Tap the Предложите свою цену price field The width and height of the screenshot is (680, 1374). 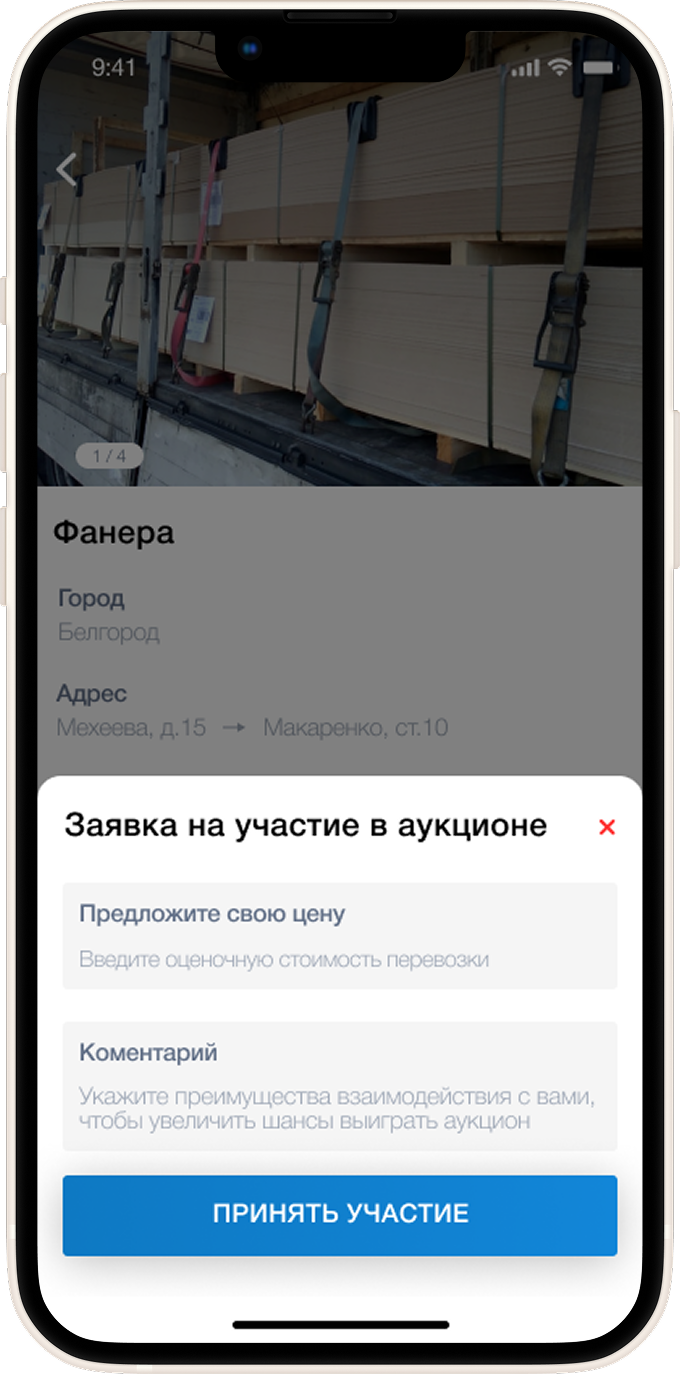click(x=340, y=936)
